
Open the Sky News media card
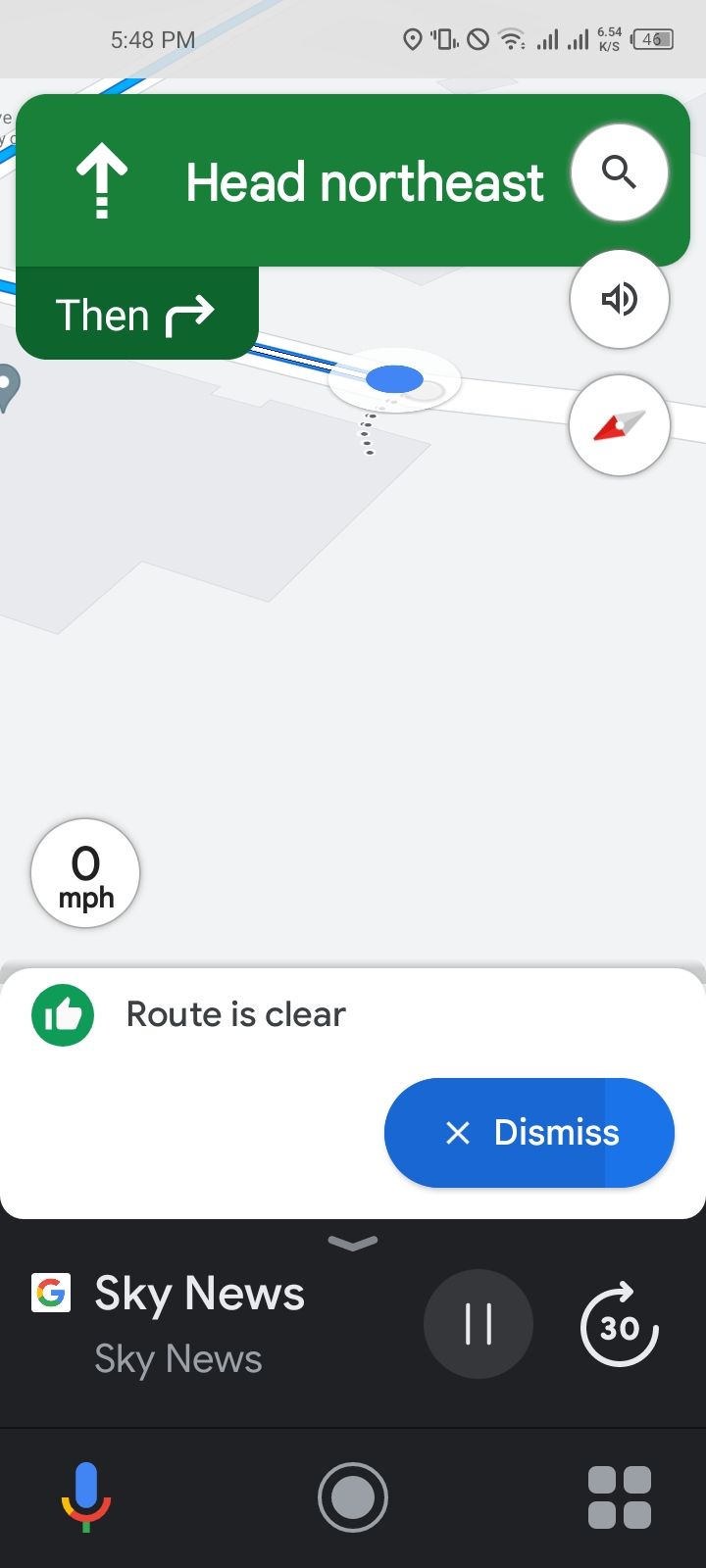pyautogui.click(x=196, y=1323)
